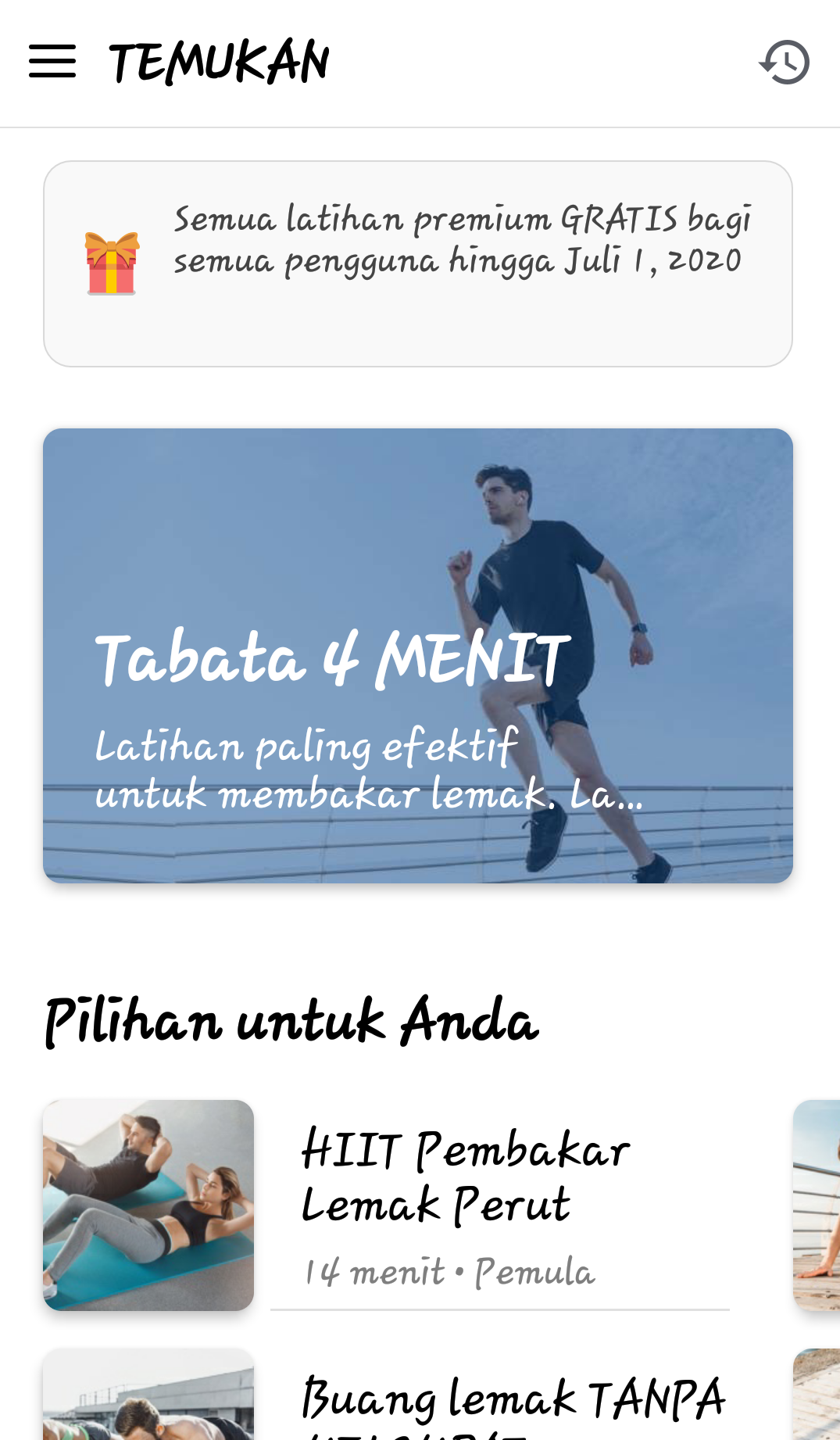Image resolution: width=840 pixels, height=1440 pixels.
Task: Start the Tabata 4 MENIT featured workout
Action: tap(418, 655)
